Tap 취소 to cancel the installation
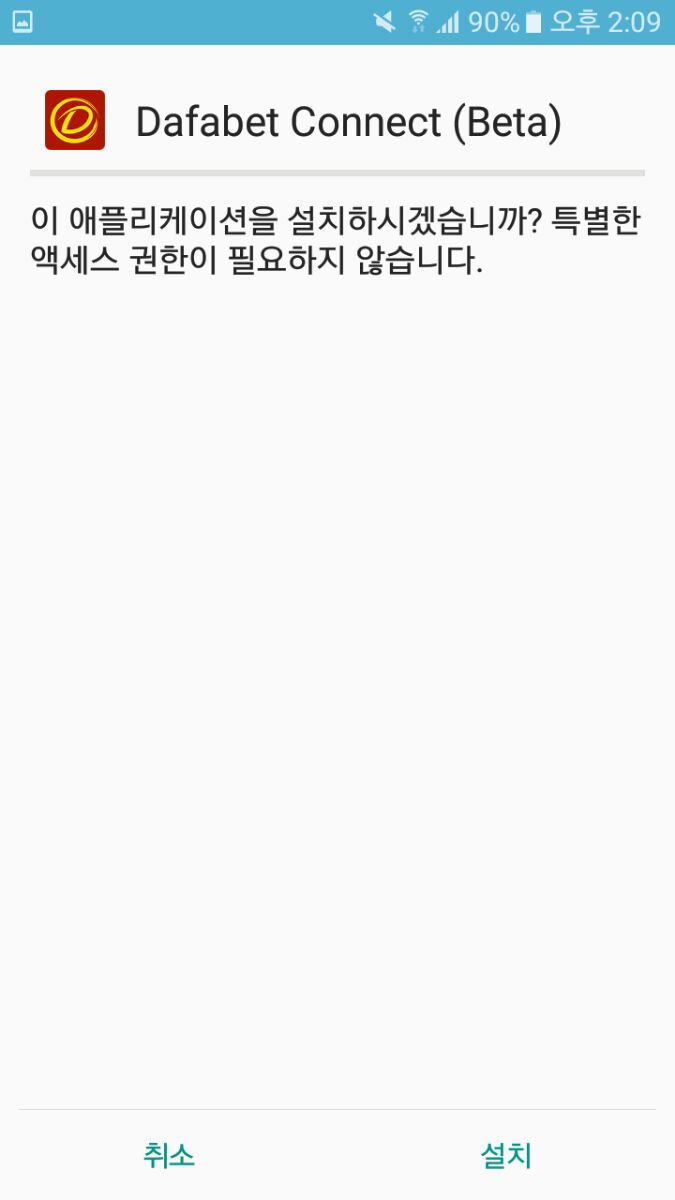The height and width of the screenshot is (1200, 675). (169, 1156)
